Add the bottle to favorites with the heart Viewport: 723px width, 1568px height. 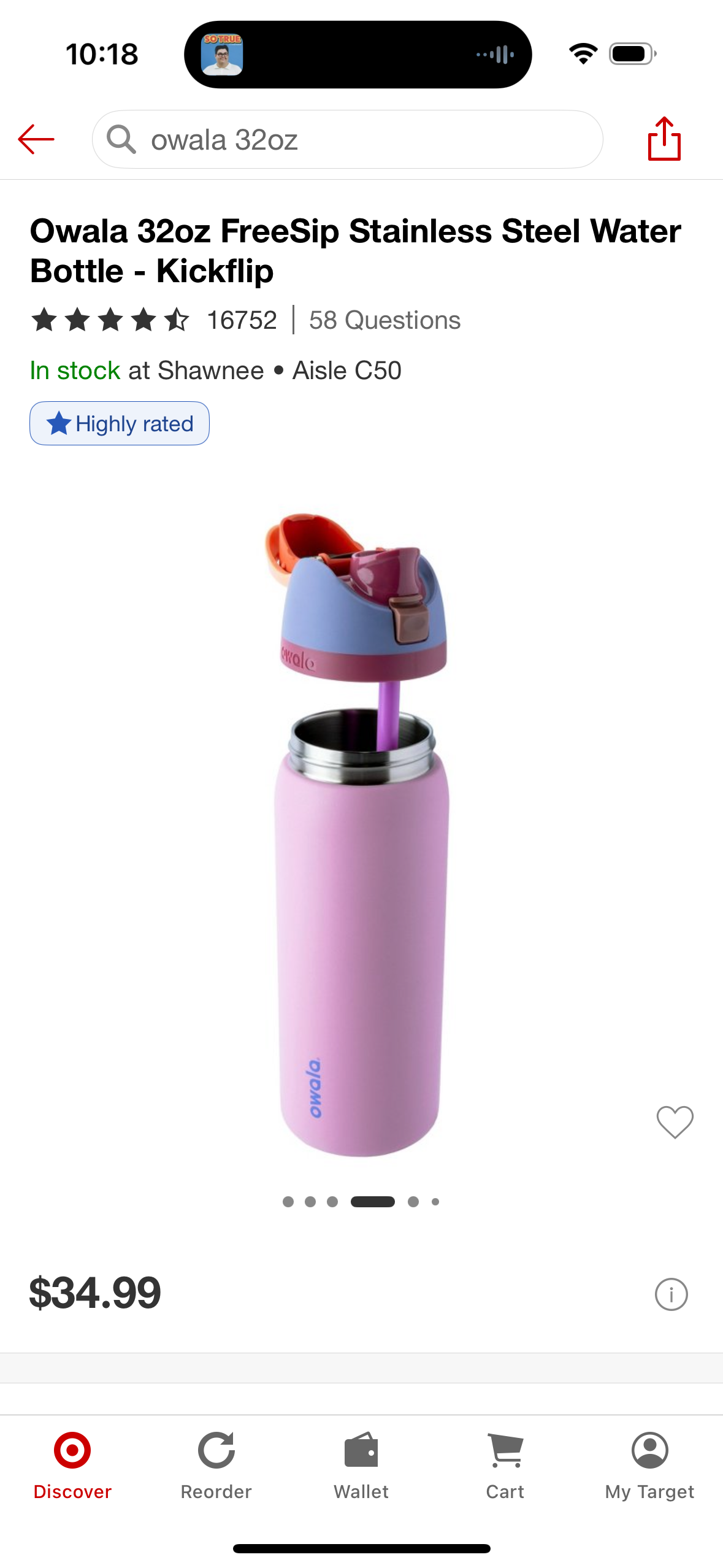(x=675, y=1121)
